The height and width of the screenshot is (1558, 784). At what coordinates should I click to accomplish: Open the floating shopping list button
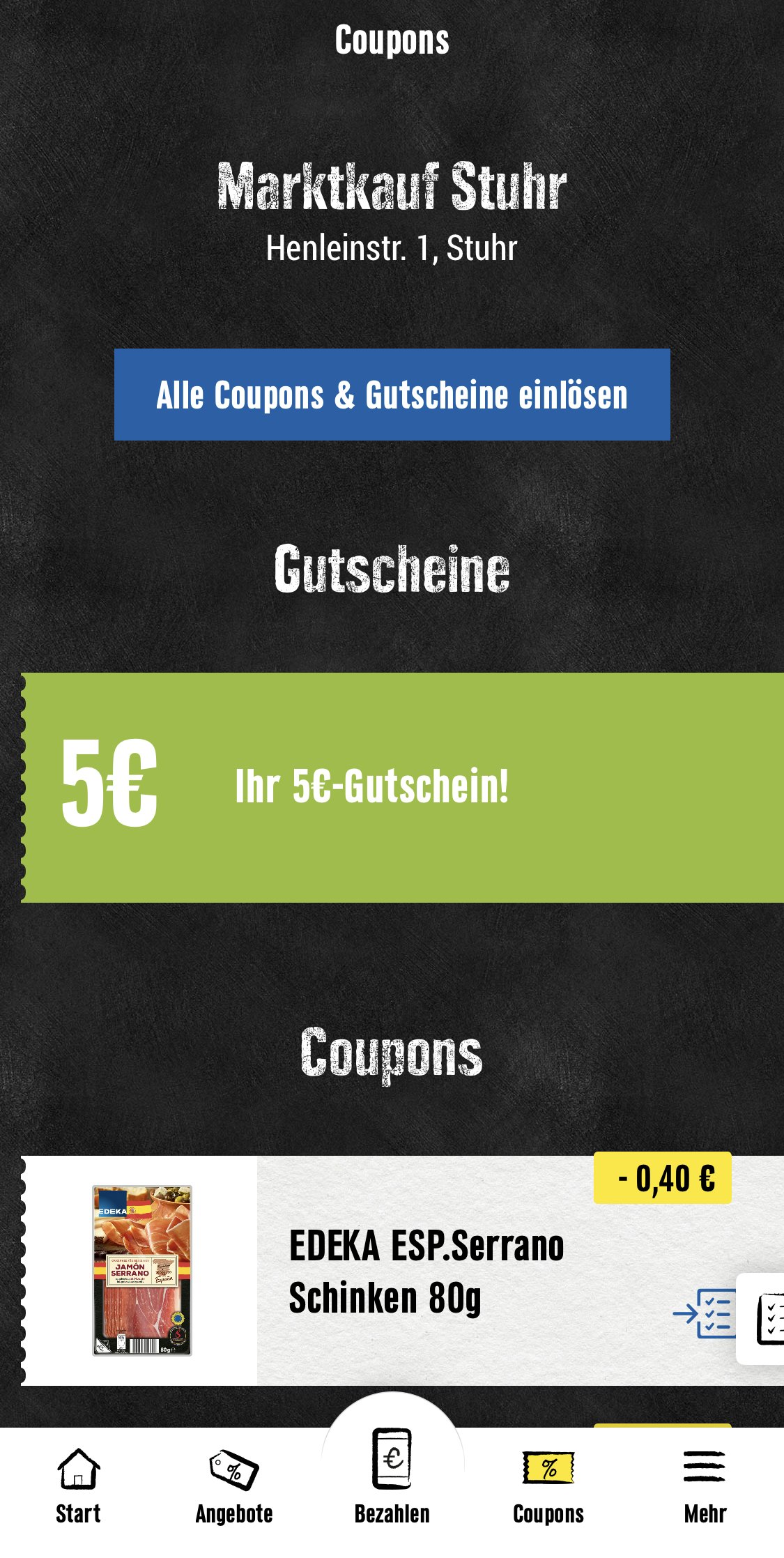point(765,1319)
